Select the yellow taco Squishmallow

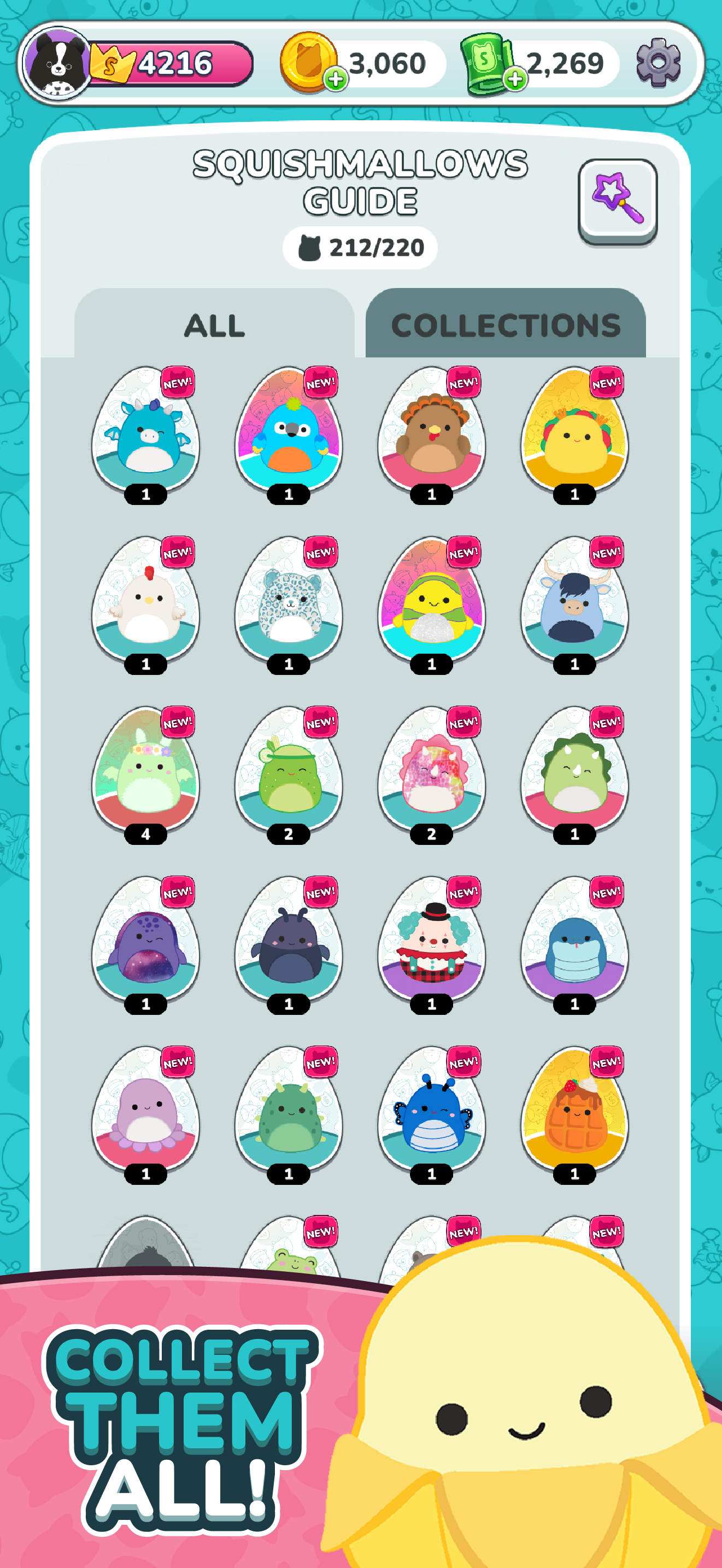click(574, 432)
